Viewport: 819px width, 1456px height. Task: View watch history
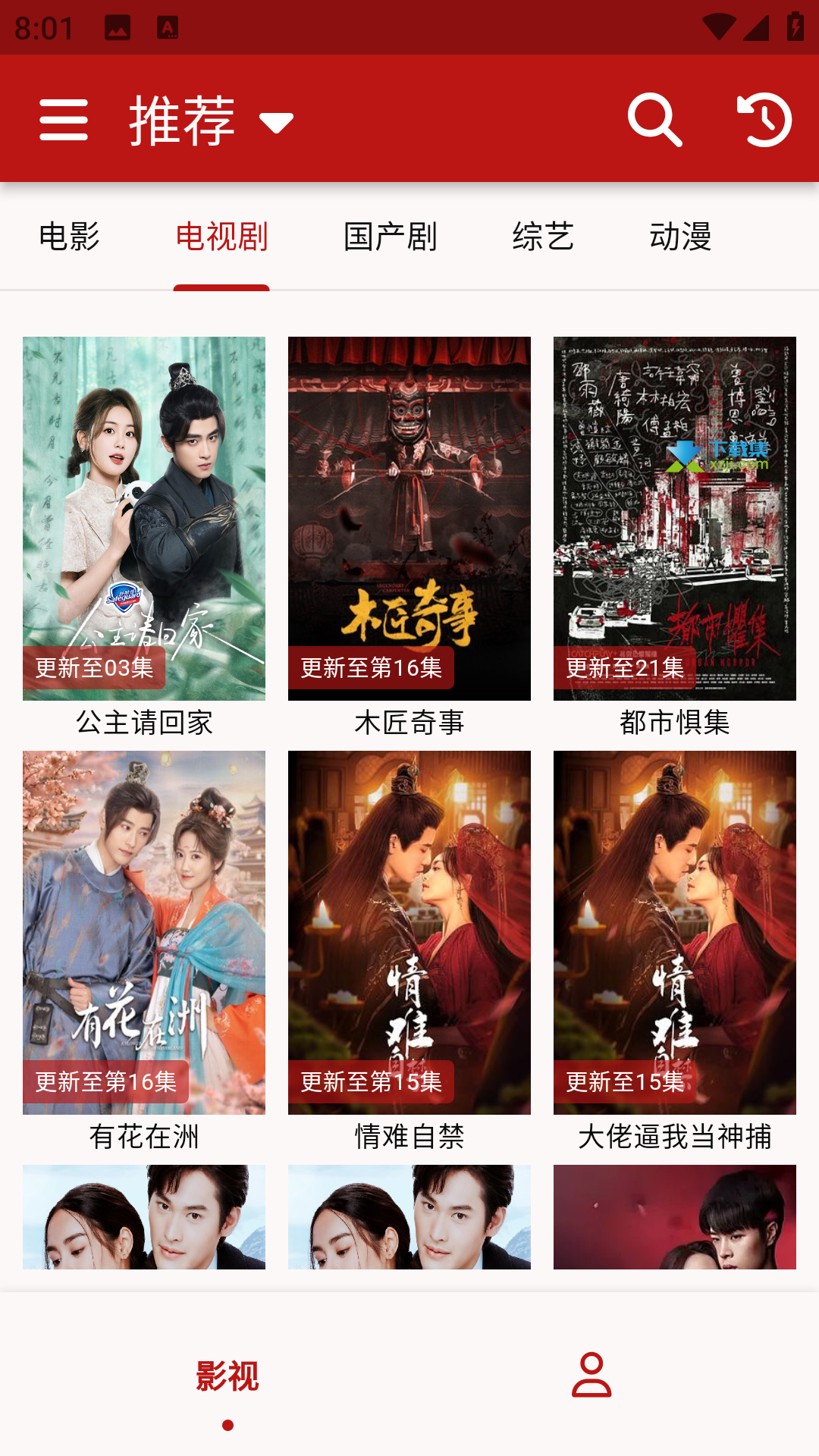764,119
